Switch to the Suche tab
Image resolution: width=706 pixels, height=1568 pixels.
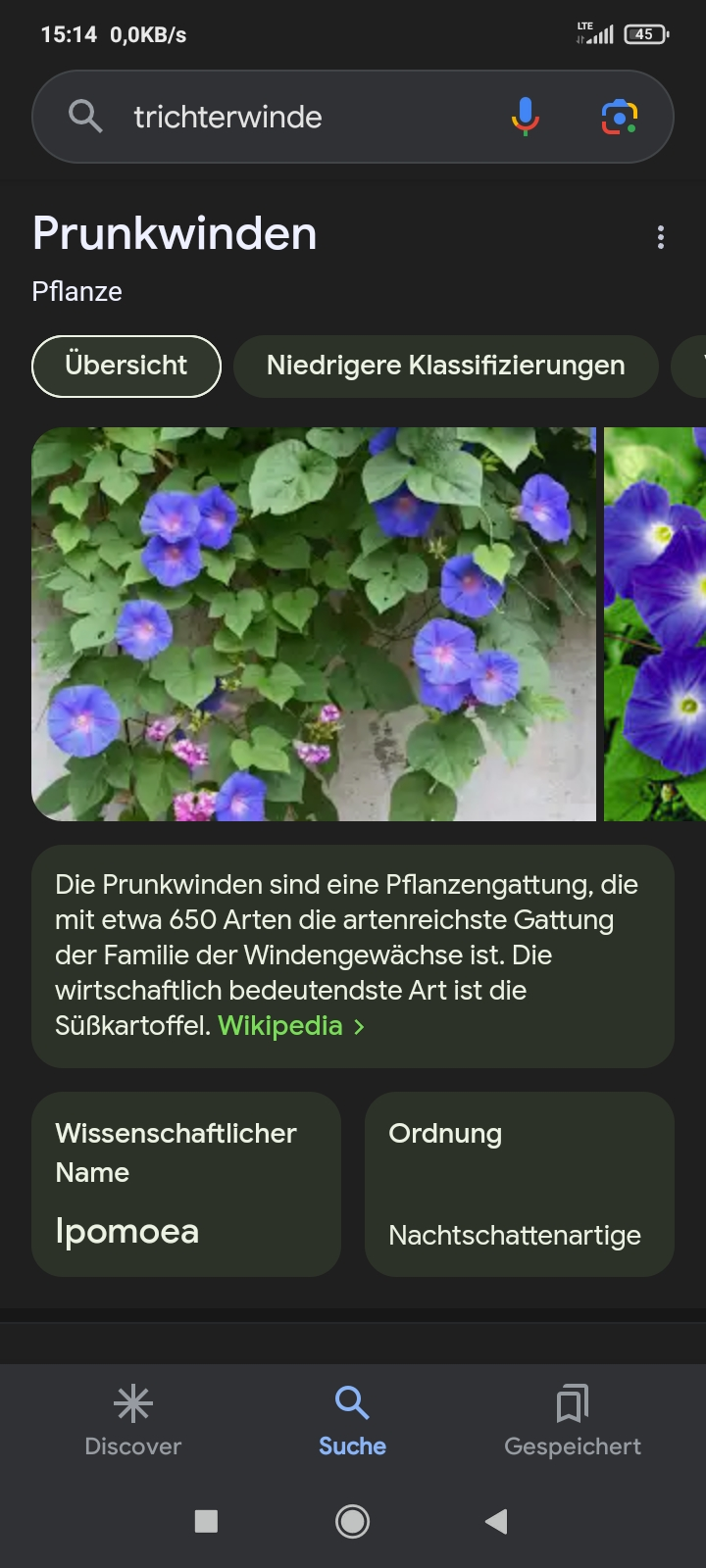[352, 1421]
